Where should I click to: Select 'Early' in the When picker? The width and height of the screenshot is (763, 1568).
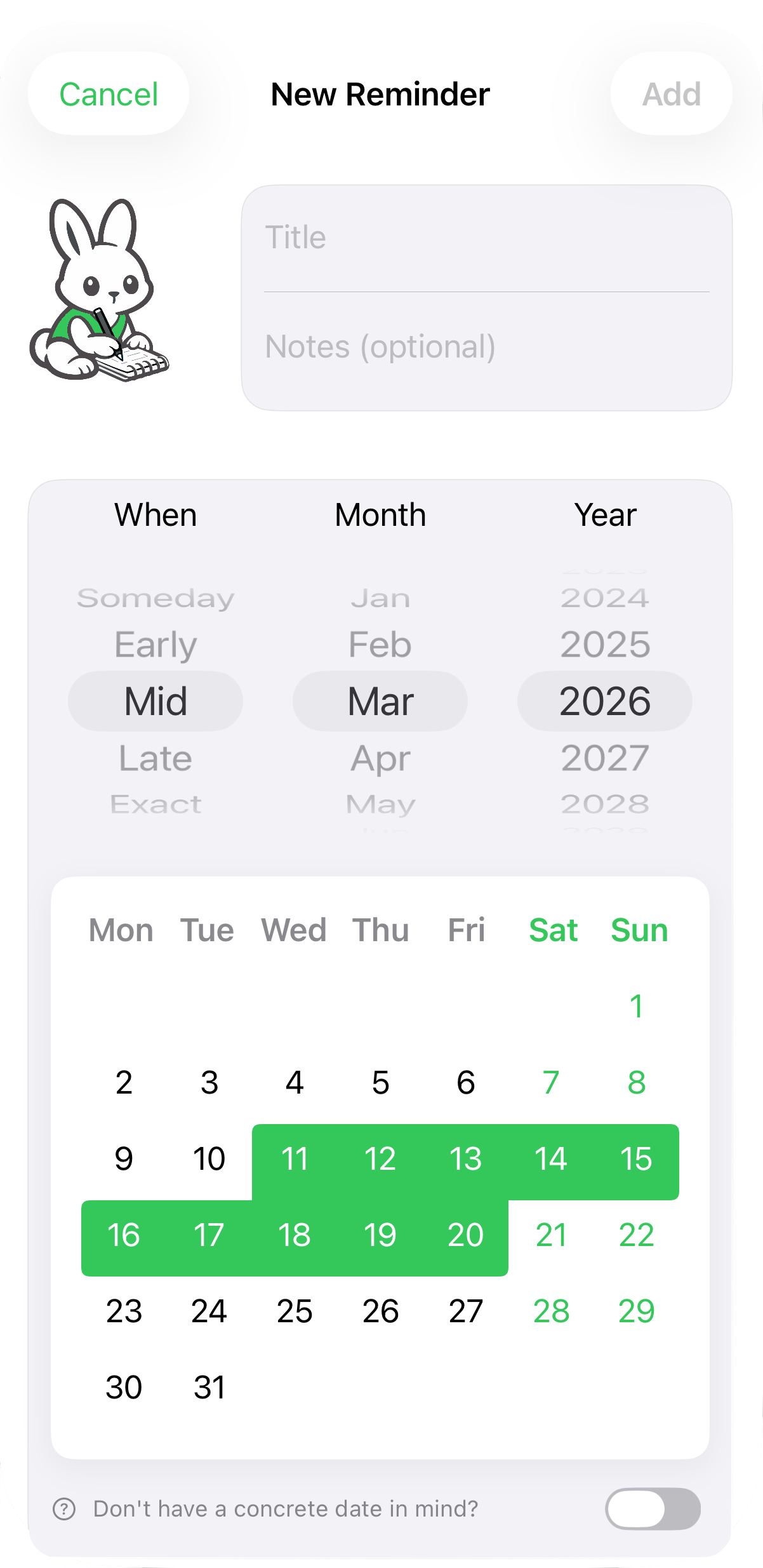(156, 644)
